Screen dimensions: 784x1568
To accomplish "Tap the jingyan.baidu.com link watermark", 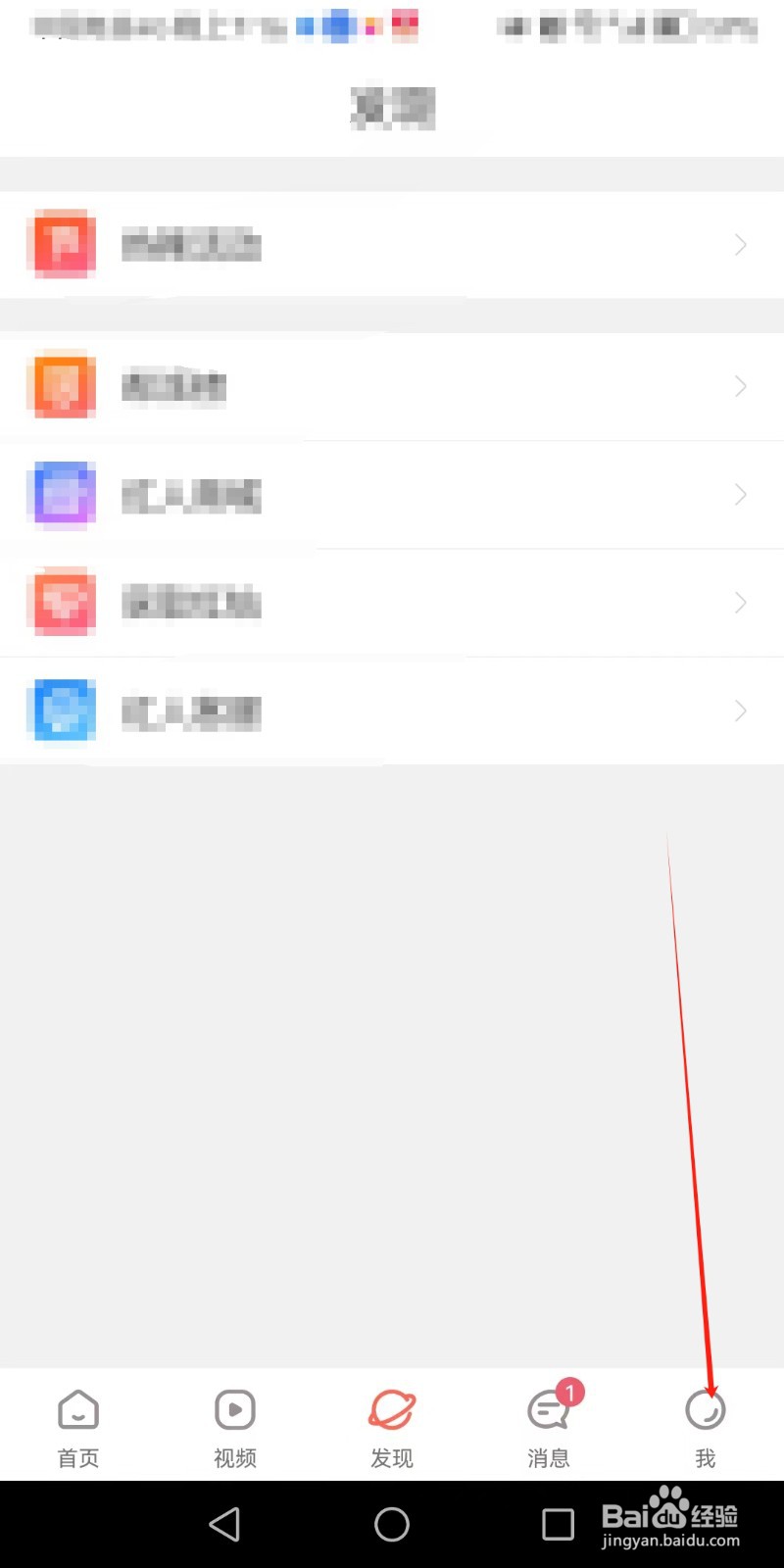I will pyautogui.click(x=669, y=1542).
